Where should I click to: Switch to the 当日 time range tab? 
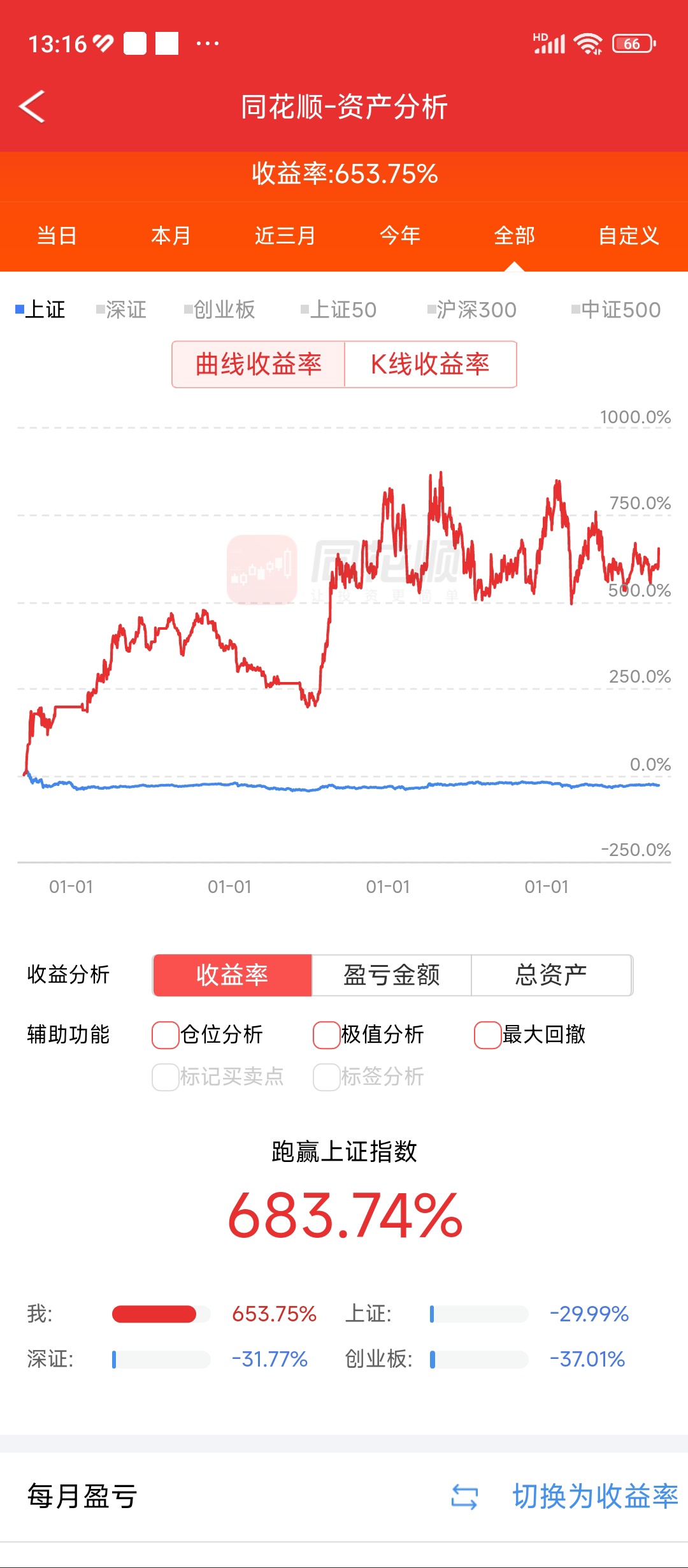[x=57, y=236]
